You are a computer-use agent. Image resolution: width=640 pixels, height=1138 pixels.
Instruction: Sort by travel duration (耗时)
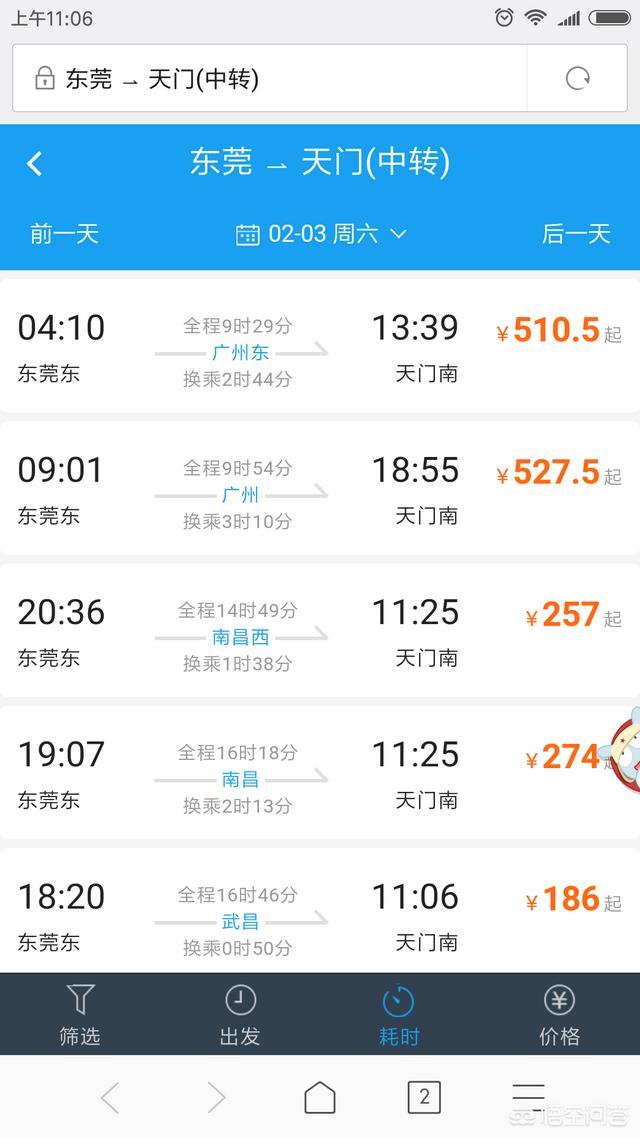399,1014
